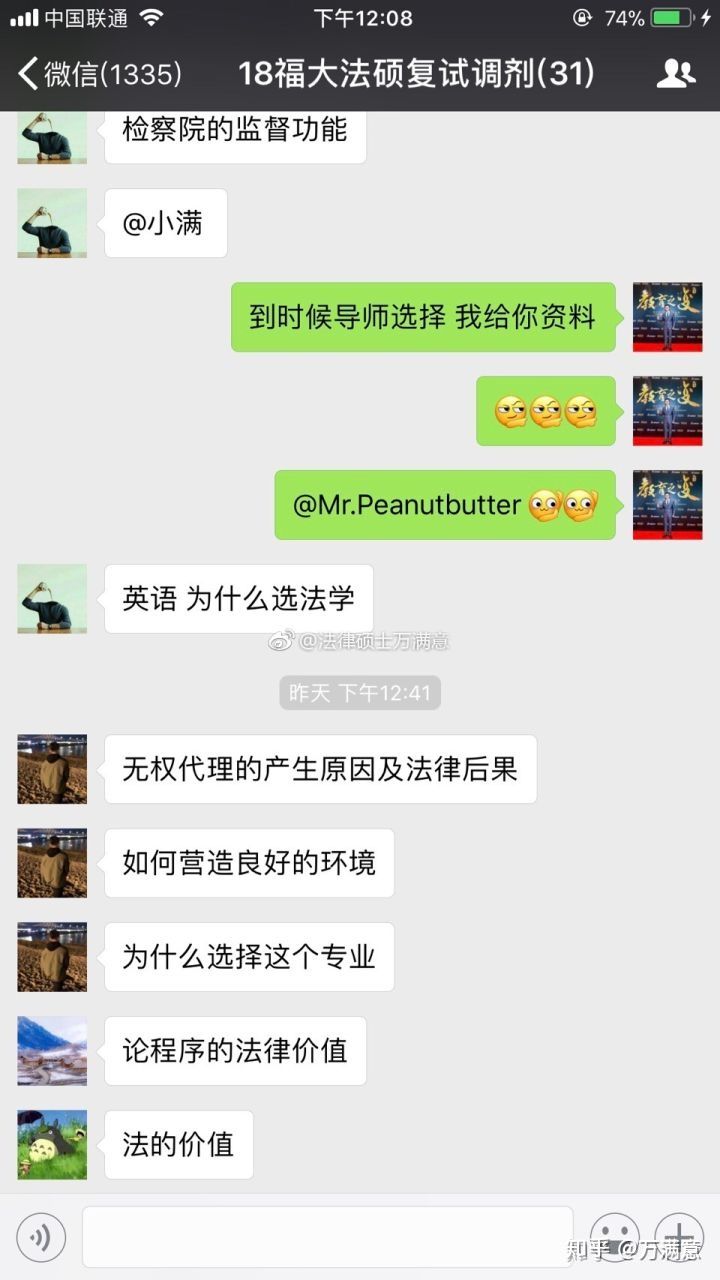Viewport: 720px width, 1280px height.
Task: Switch to voice message input
Action: coord(41,1238)
